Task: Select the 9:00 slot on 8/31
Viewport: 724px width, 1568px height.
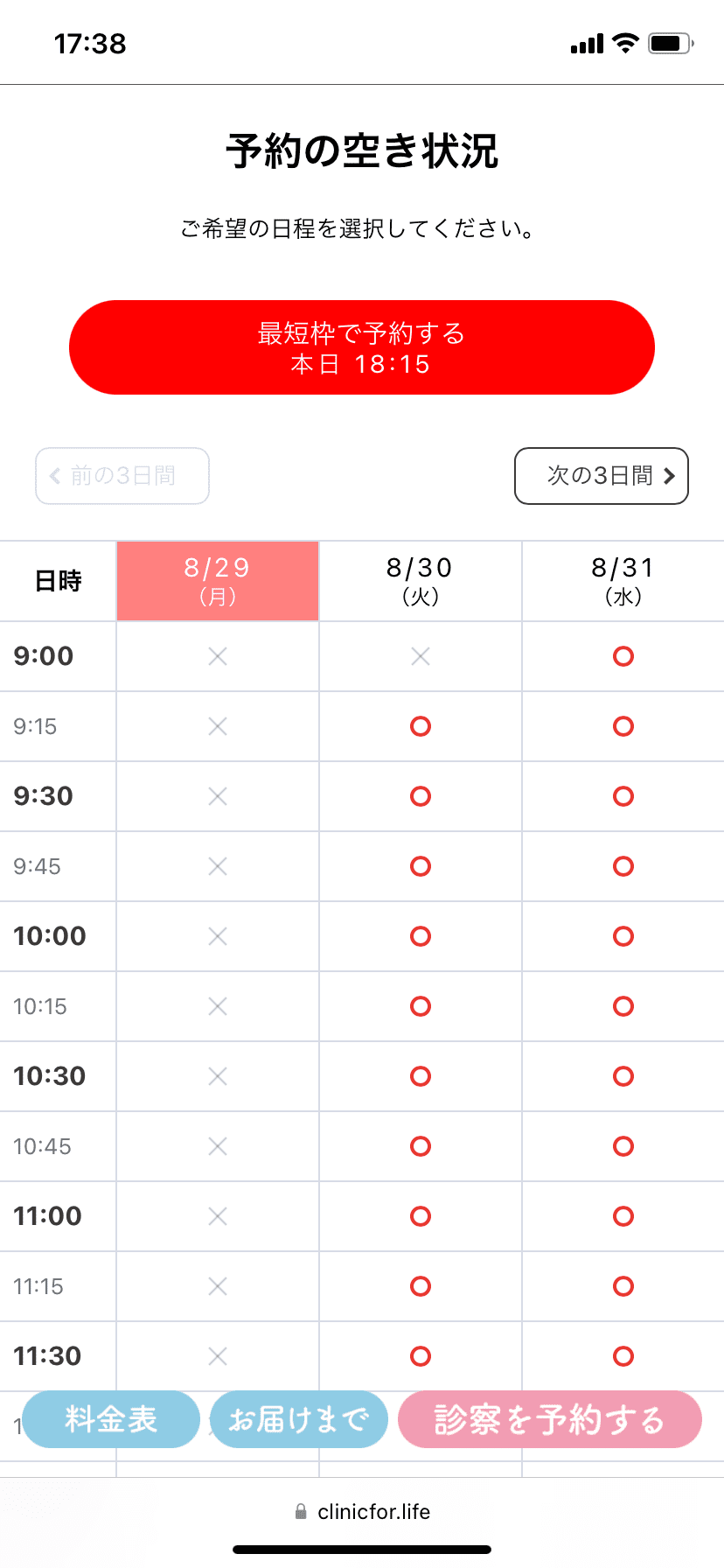Action: tap(623, 656)
